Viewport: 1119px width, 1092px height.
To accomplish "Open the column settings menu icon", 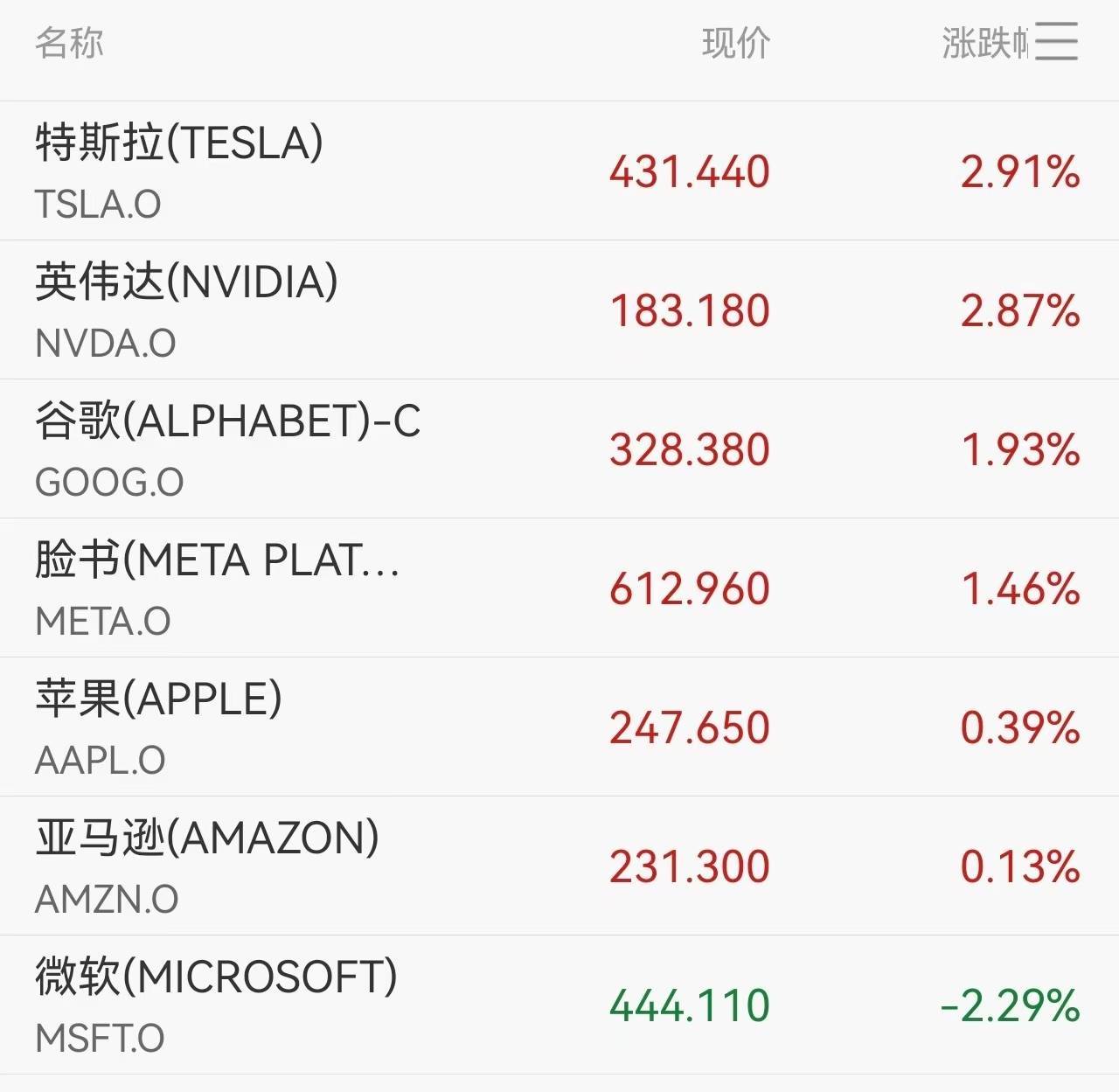I will 1056,41.
